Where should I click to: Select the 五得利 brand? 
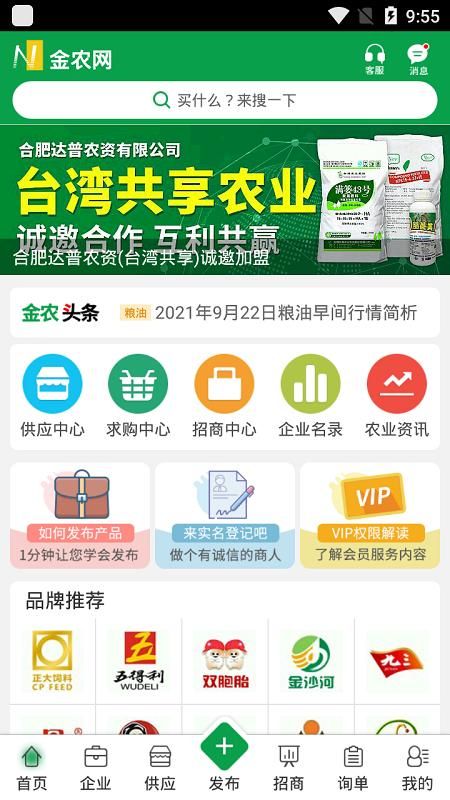(139, 661)
